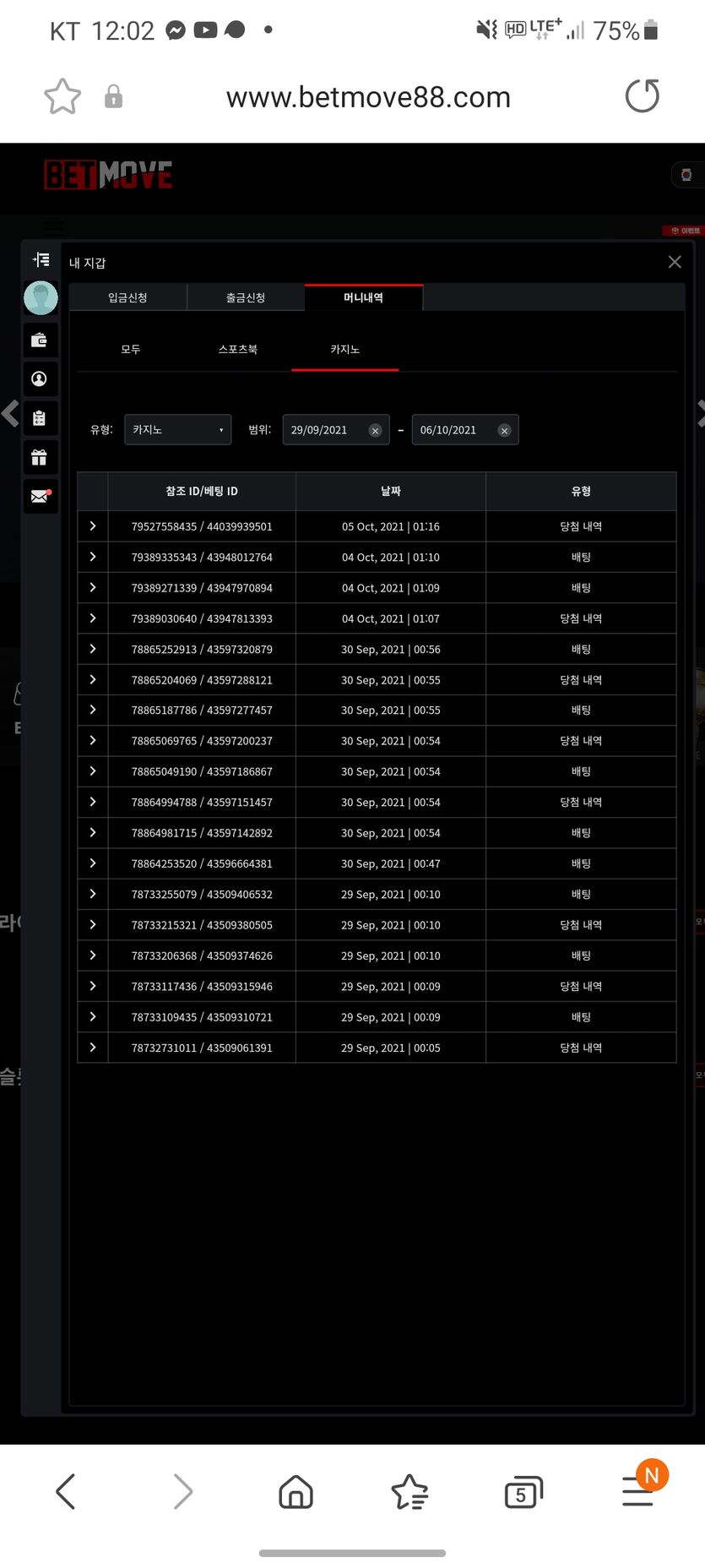This screenshot has width=705, height=1568.
Task: Open the 유형 type dropdown showing 카지노
Action: (177, 429)
